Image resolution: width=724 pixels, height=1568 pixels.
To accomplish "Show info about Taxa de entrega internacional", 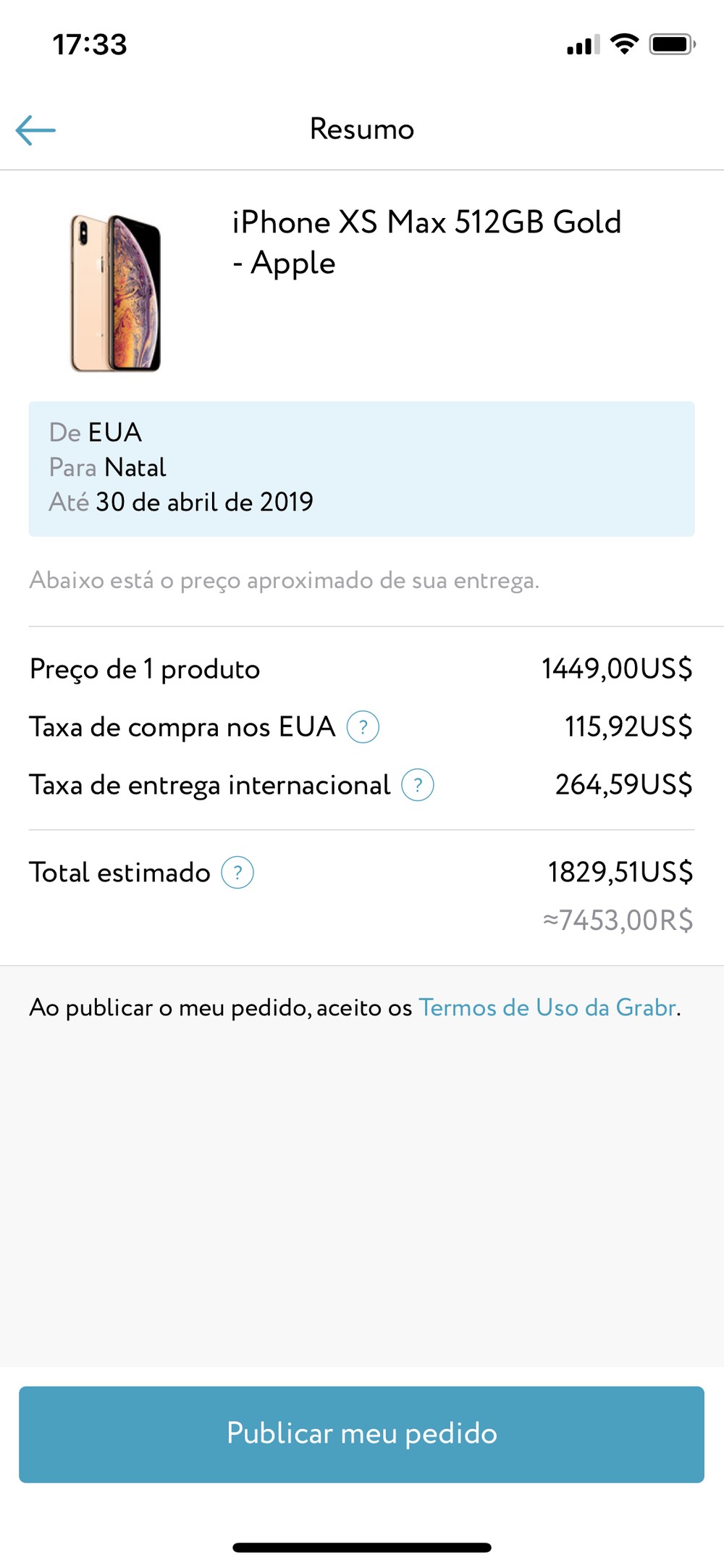I will click(418, 785).
